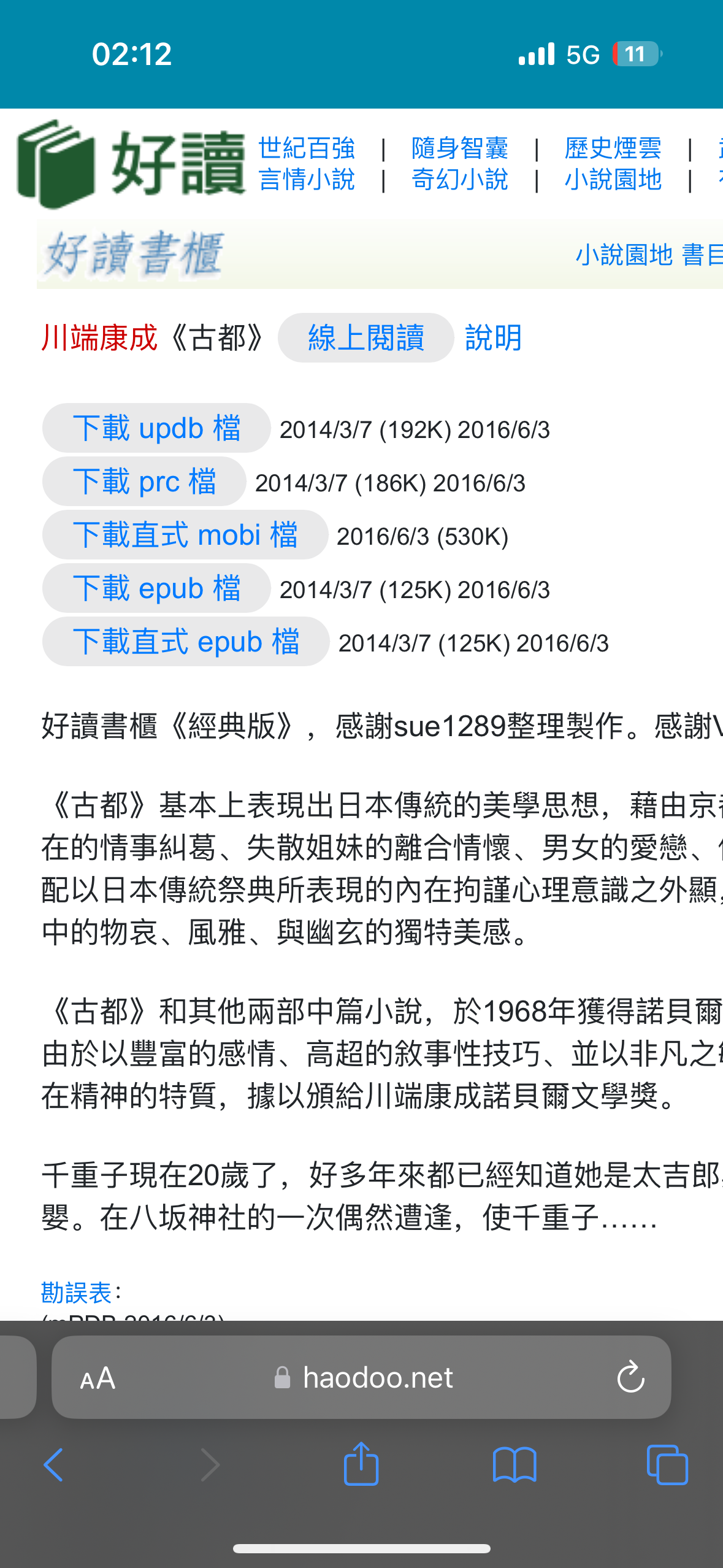Image resolution: width=723 pixels, height=1568 pixels.
Task: Download the vertical mobi file
Action: pos(185,534)
